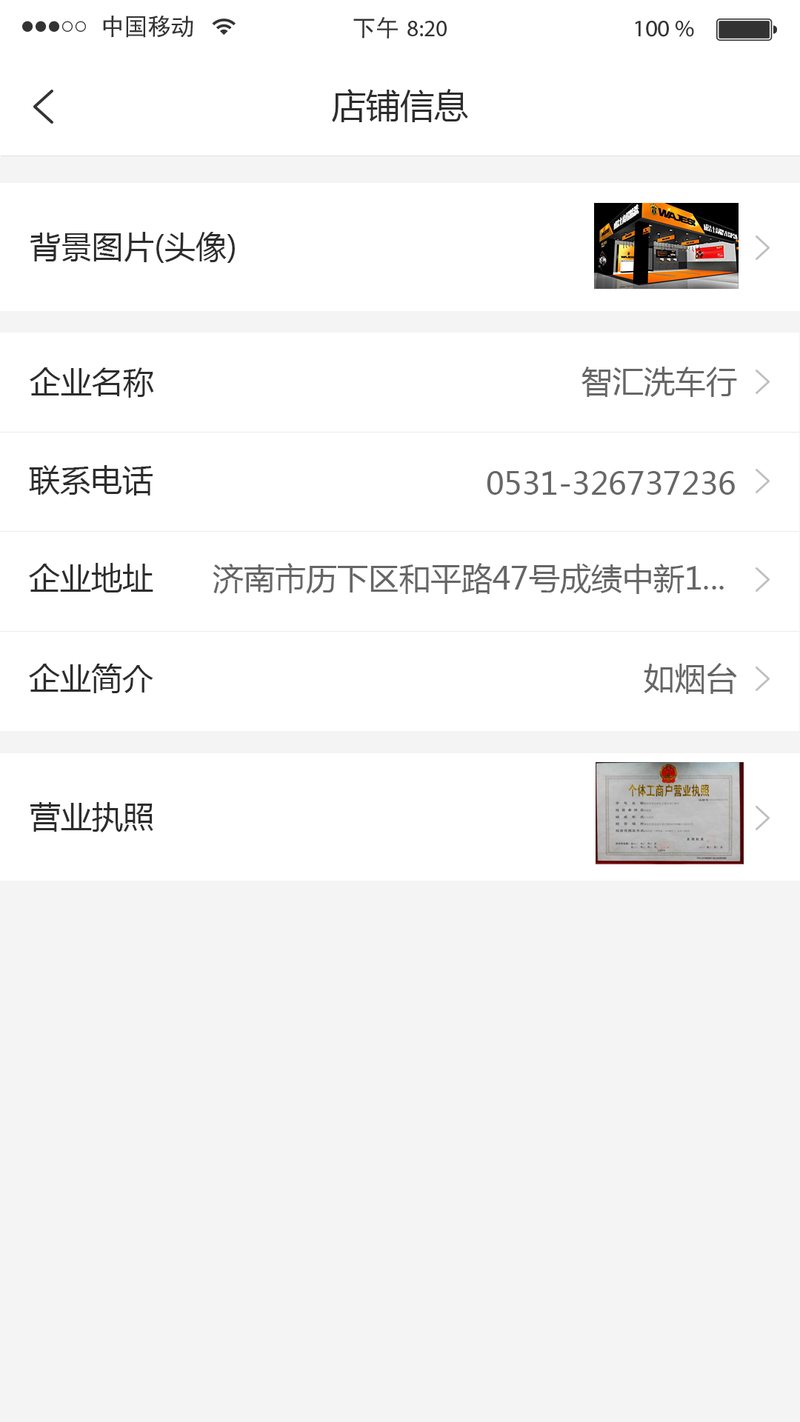The width and height of the screenshot is (800, 1422).
Task: Open the 背景图片(头像) row
Action: [400, 247]
